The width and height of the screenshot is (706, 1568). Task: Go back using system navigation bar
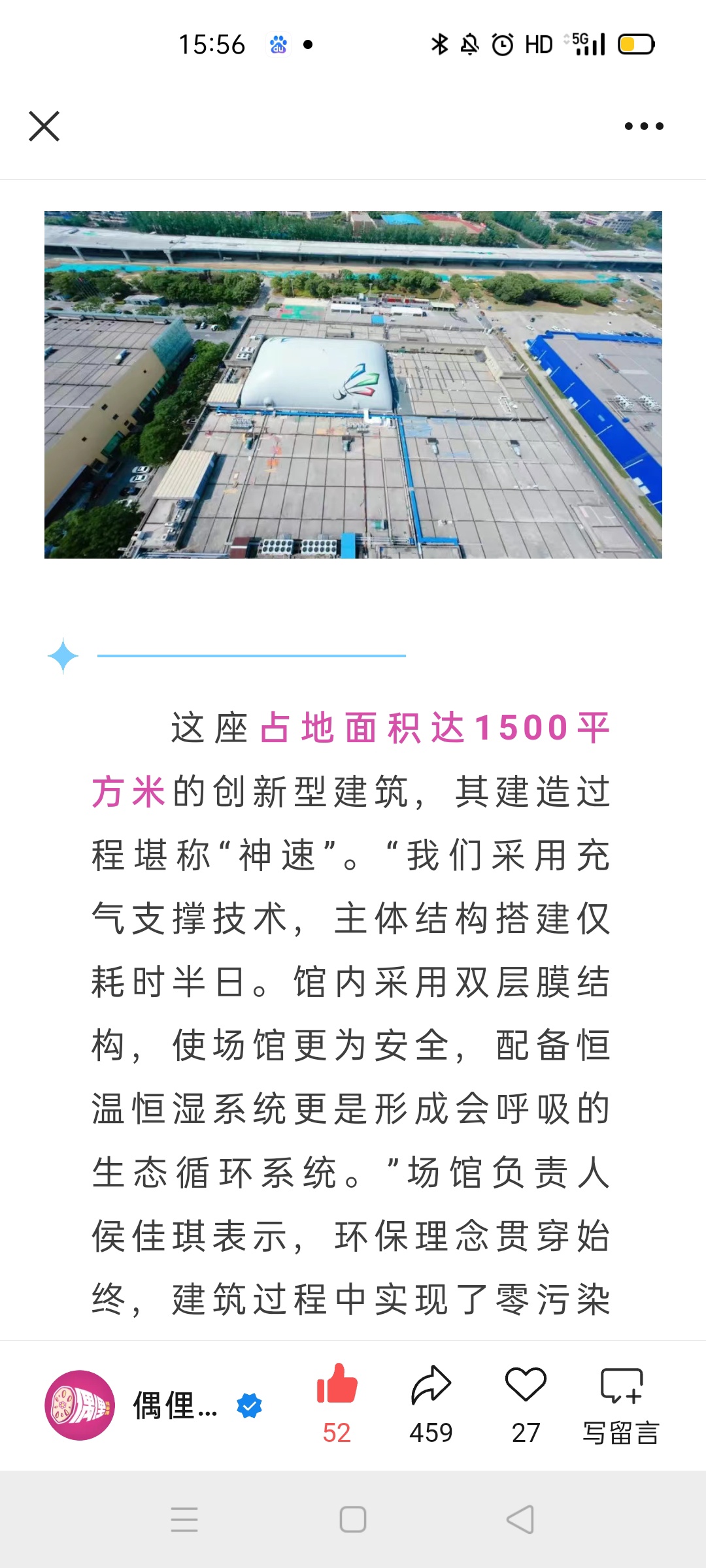pyautogui.click(x=520, y=1520)
